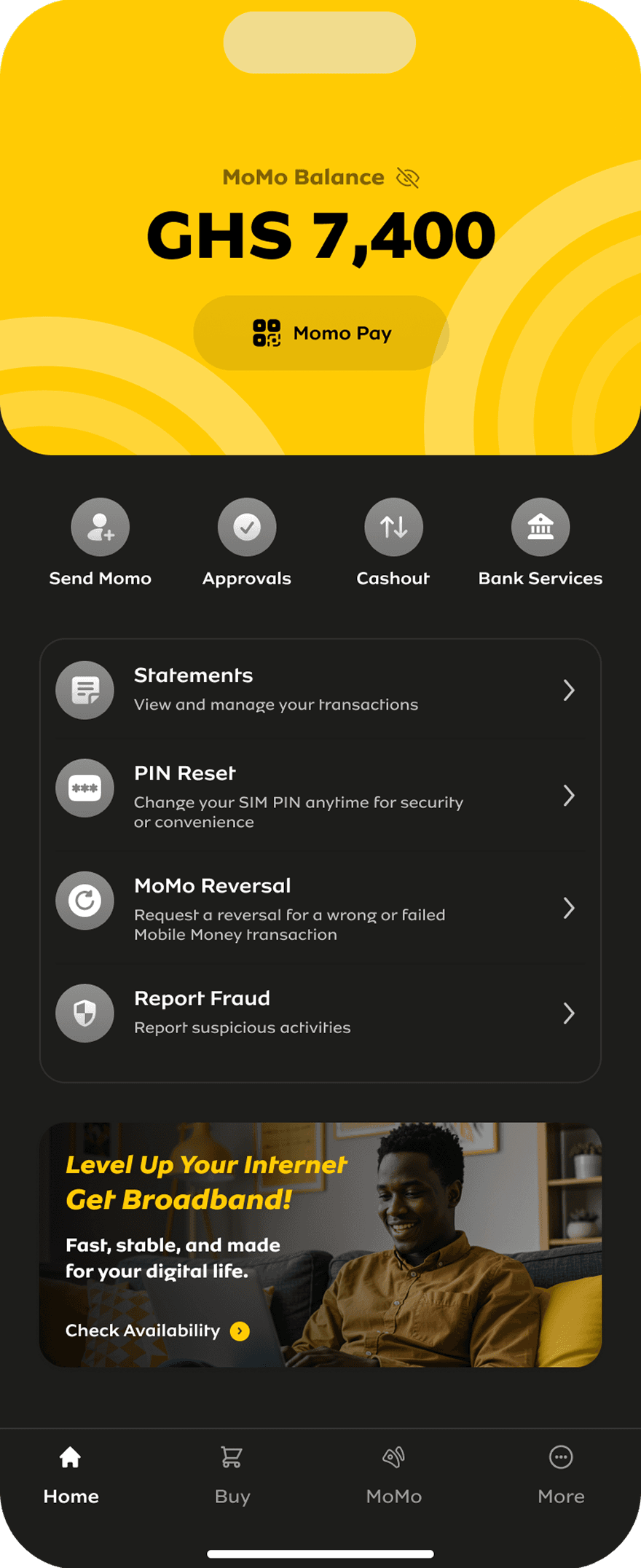Viewport: 641px width, 1568px height.
Task: Expand the Statements row chevron
Action: coord(569,689)
